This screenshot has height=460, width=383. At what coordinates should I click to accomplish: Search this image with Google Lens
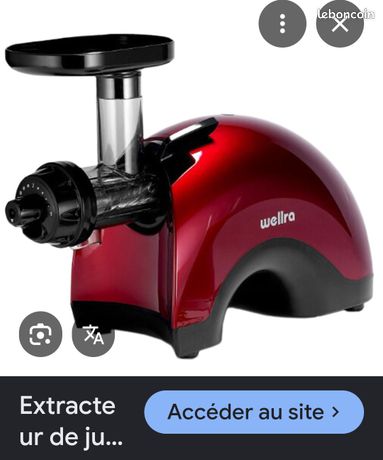(40, 334)
